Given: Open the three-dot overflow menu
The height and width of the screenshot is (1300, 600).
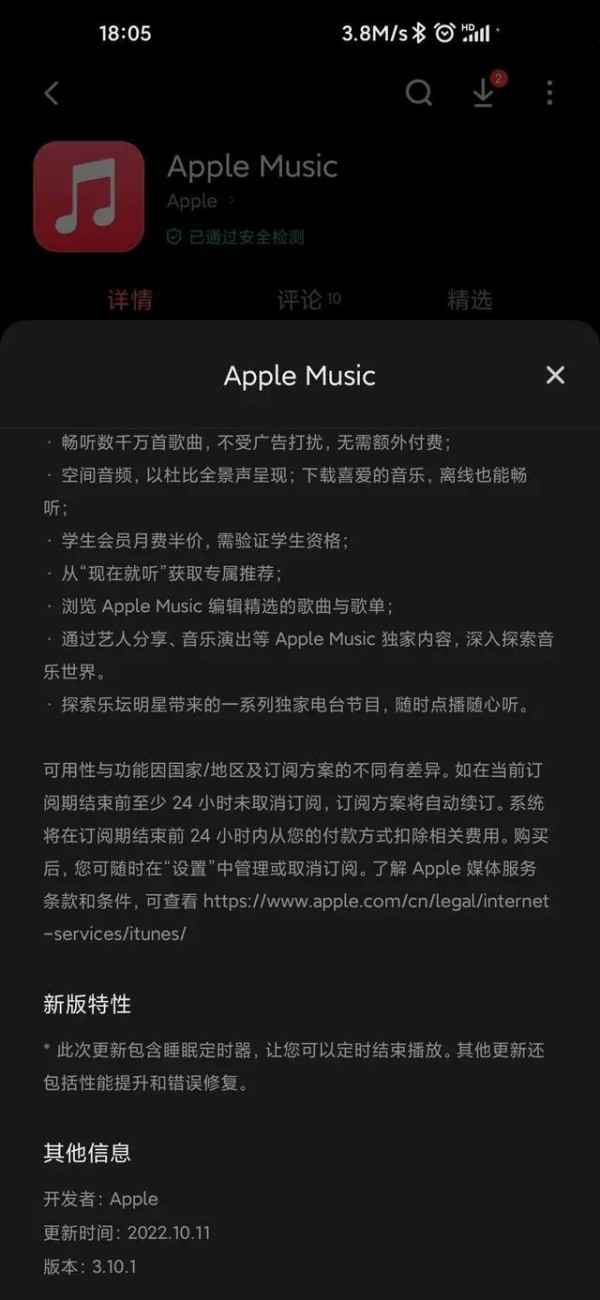Looking at the screenshot, I should click(x=549, y=93).
